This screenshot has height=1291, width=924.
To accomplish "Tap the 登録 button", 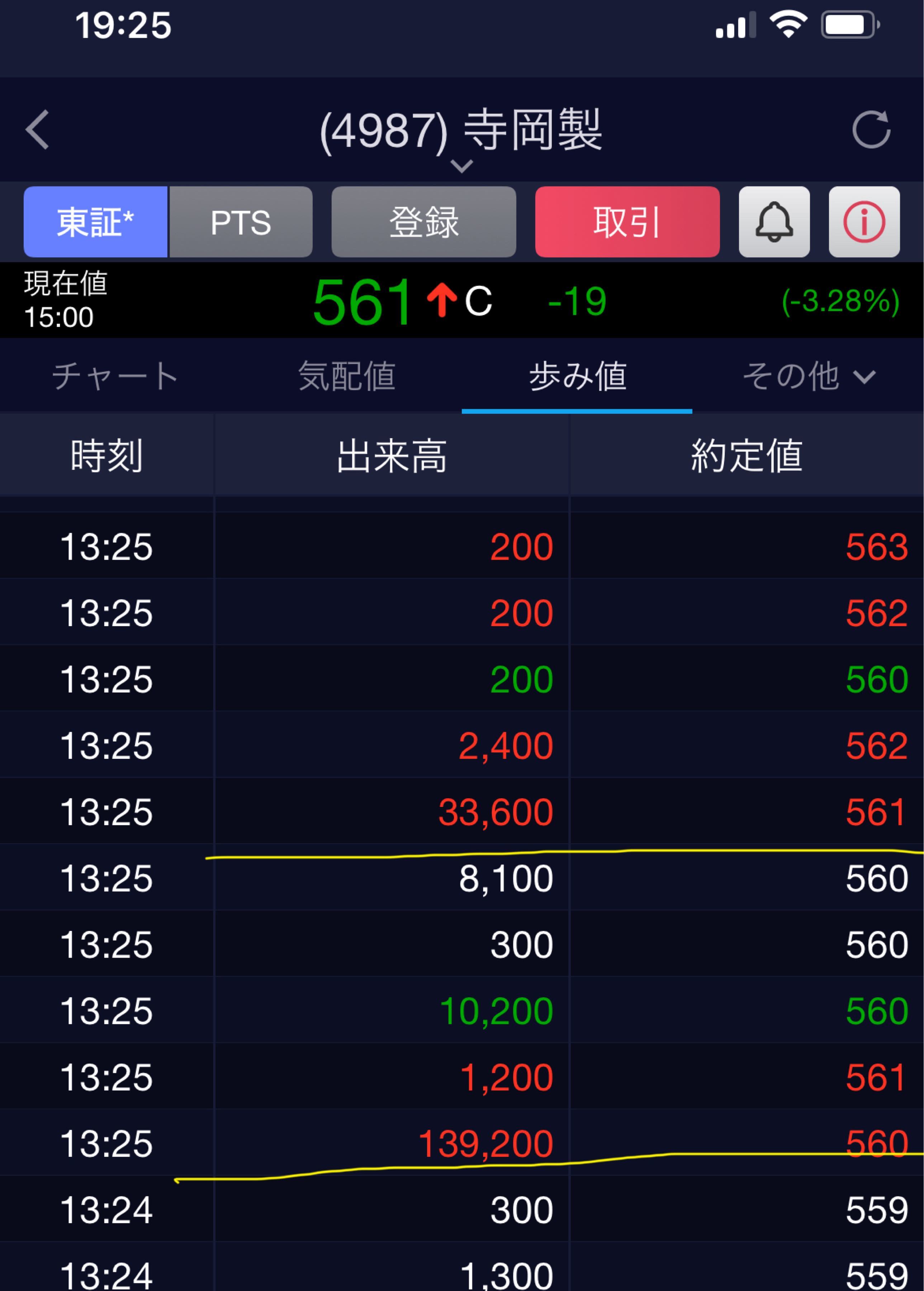I will coord(423,222).
